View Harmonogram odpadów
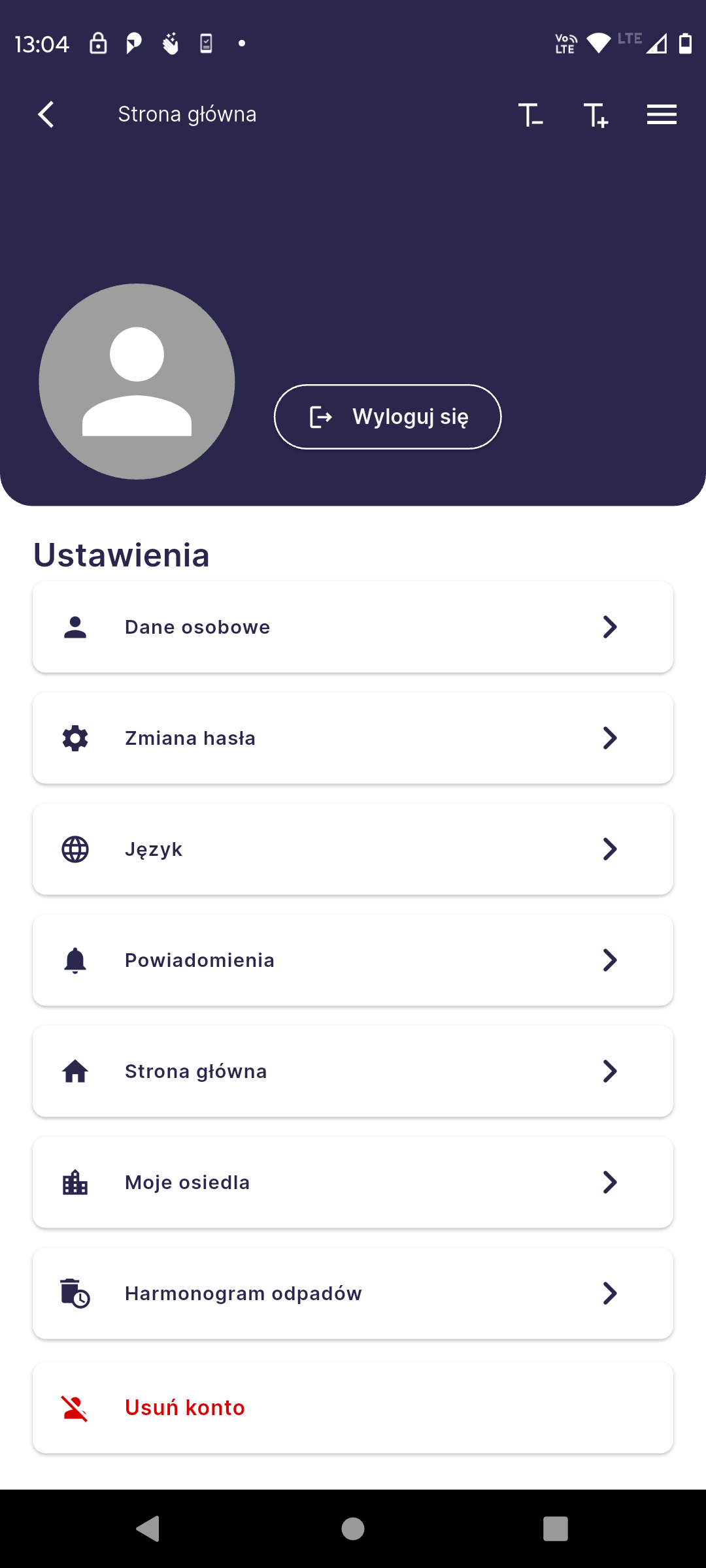 353,1294
